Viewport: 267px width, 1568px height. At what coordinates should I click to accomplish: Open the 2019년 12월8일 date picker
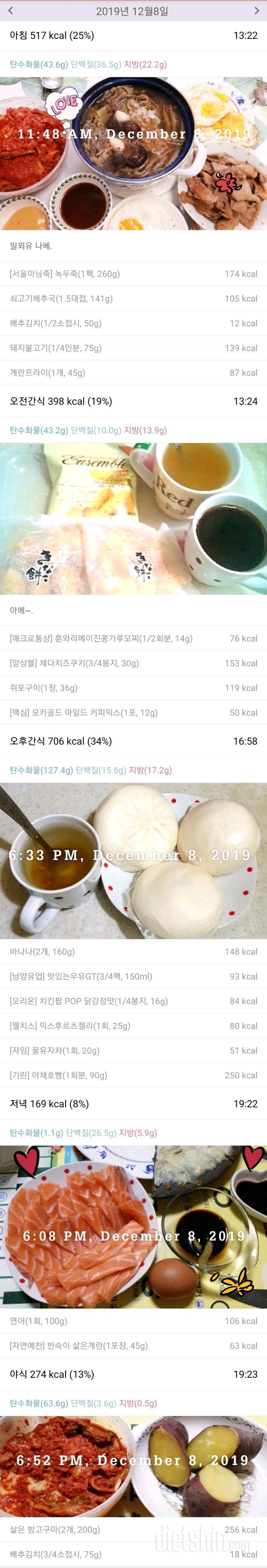(132, 11)
